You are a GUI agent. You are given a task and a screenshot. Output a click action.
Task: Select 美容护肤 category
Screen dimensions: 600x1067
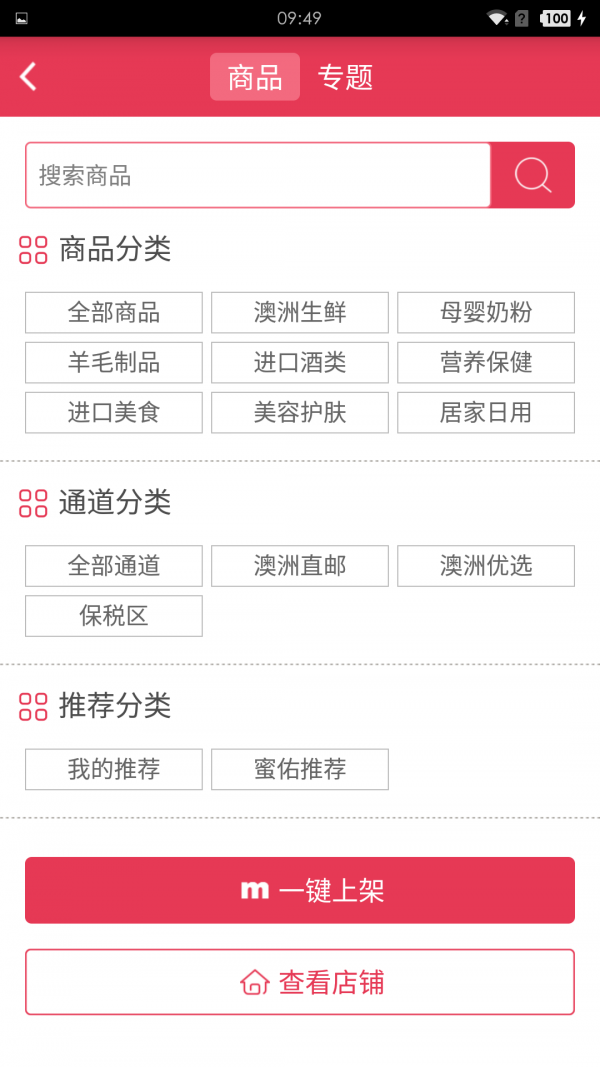coord(300,412)
